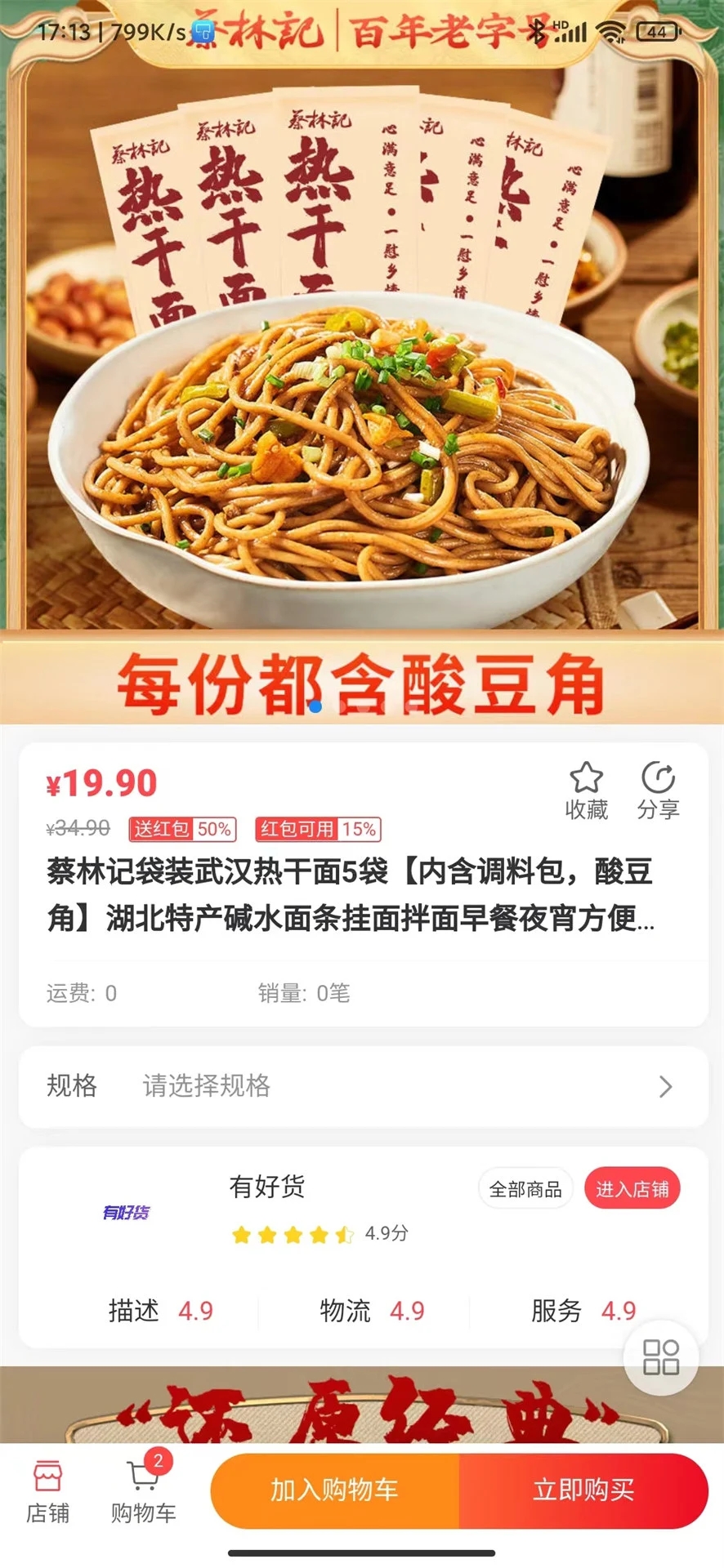Tap the 送红包 50% coupon tag
This screenshot has width=724, height=1568.
pyautogui.click(x=181, y=829)
